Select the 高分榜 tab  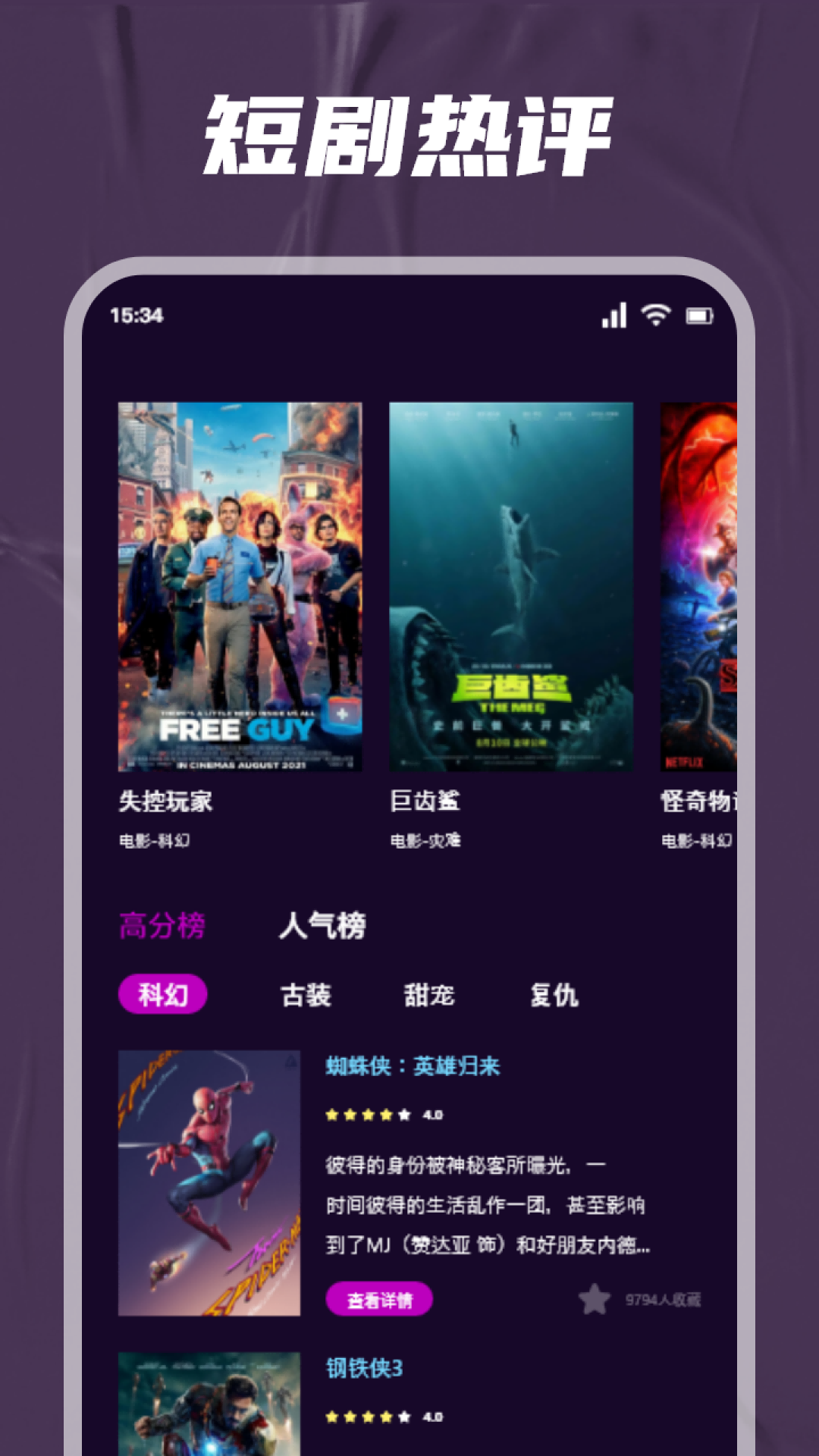coord(164,927)
